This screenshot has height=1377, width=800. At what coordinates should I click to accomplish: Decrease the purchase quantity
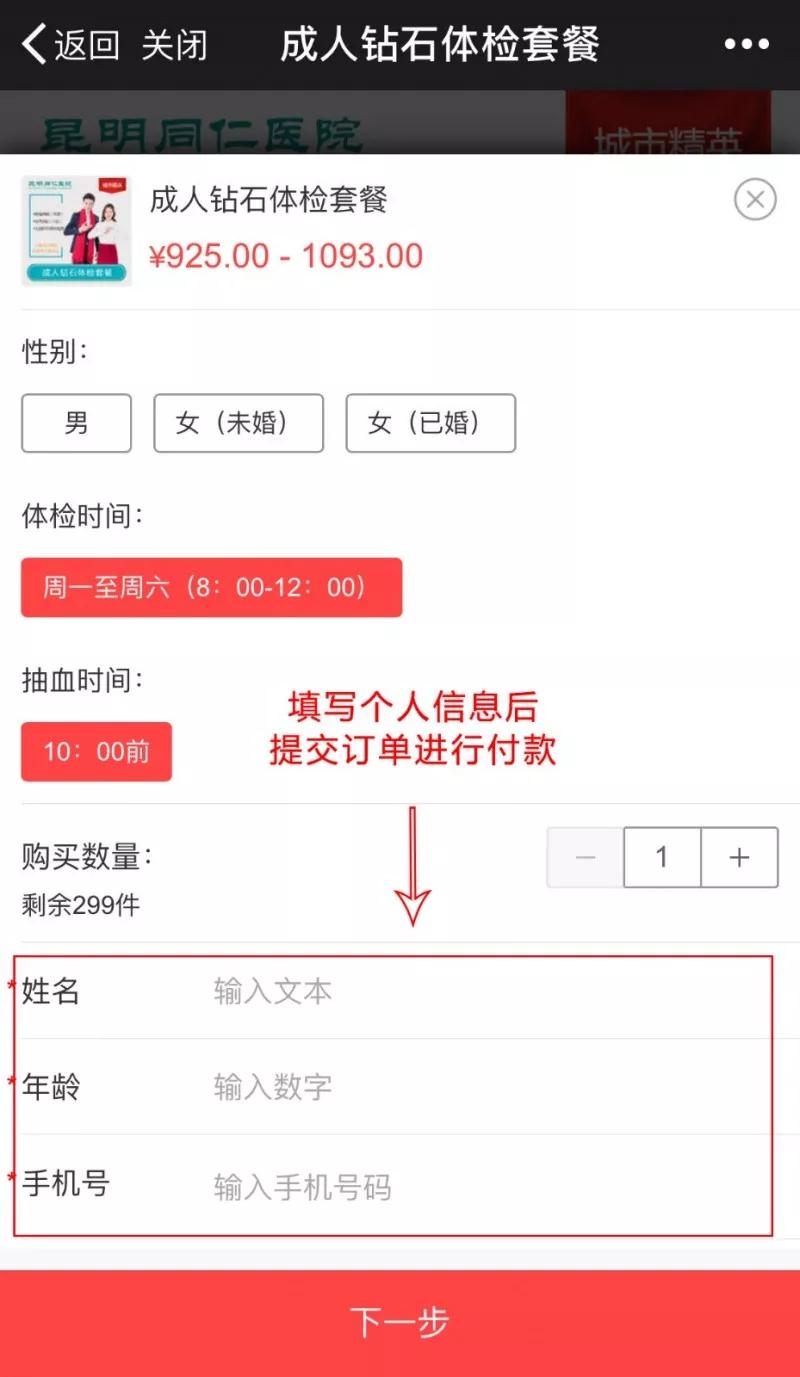coord(585,858)
